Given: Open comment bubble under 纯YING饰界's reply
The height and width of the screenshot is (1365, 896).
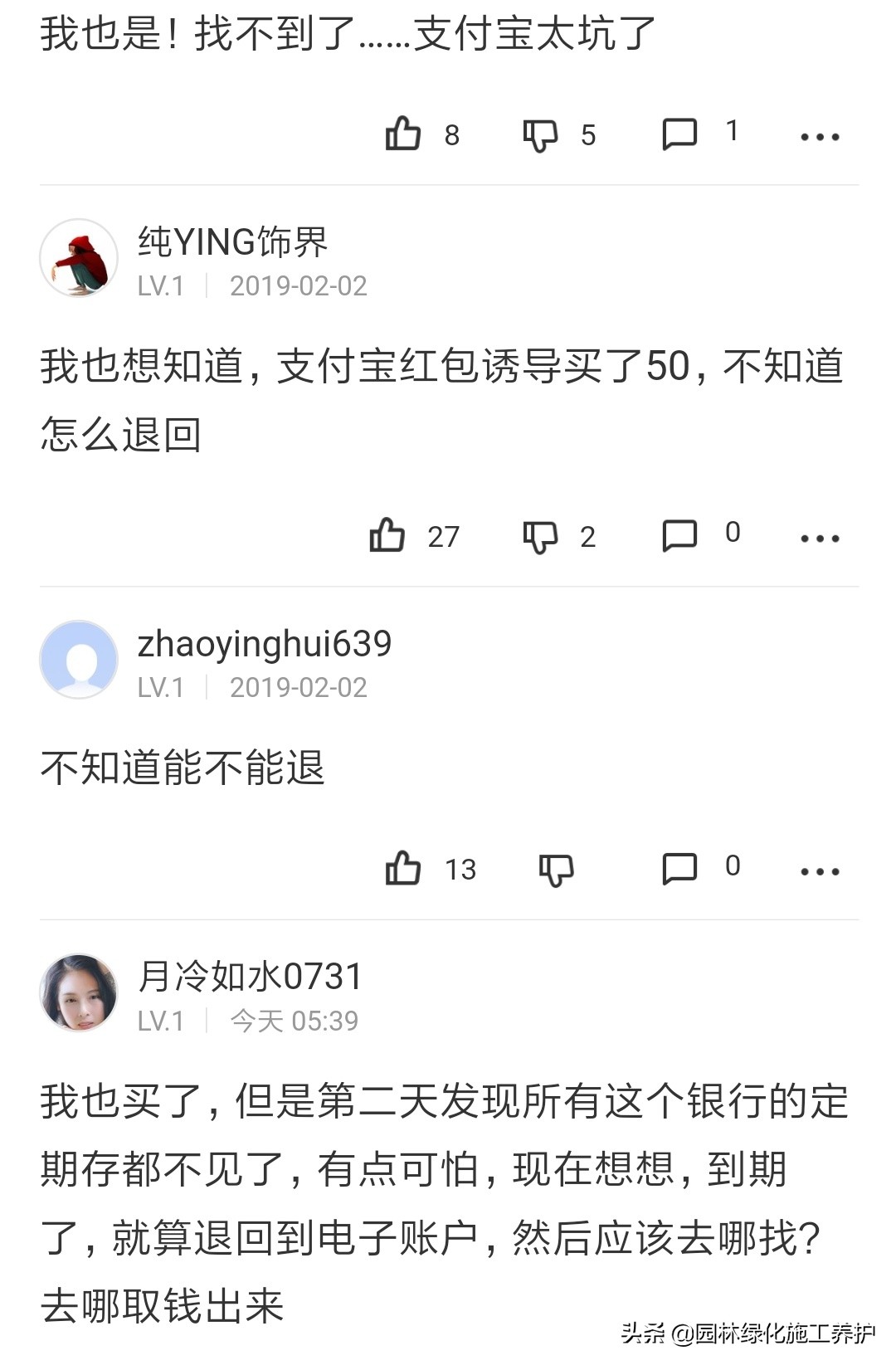Looking at the screenshot, I should 680,537.
